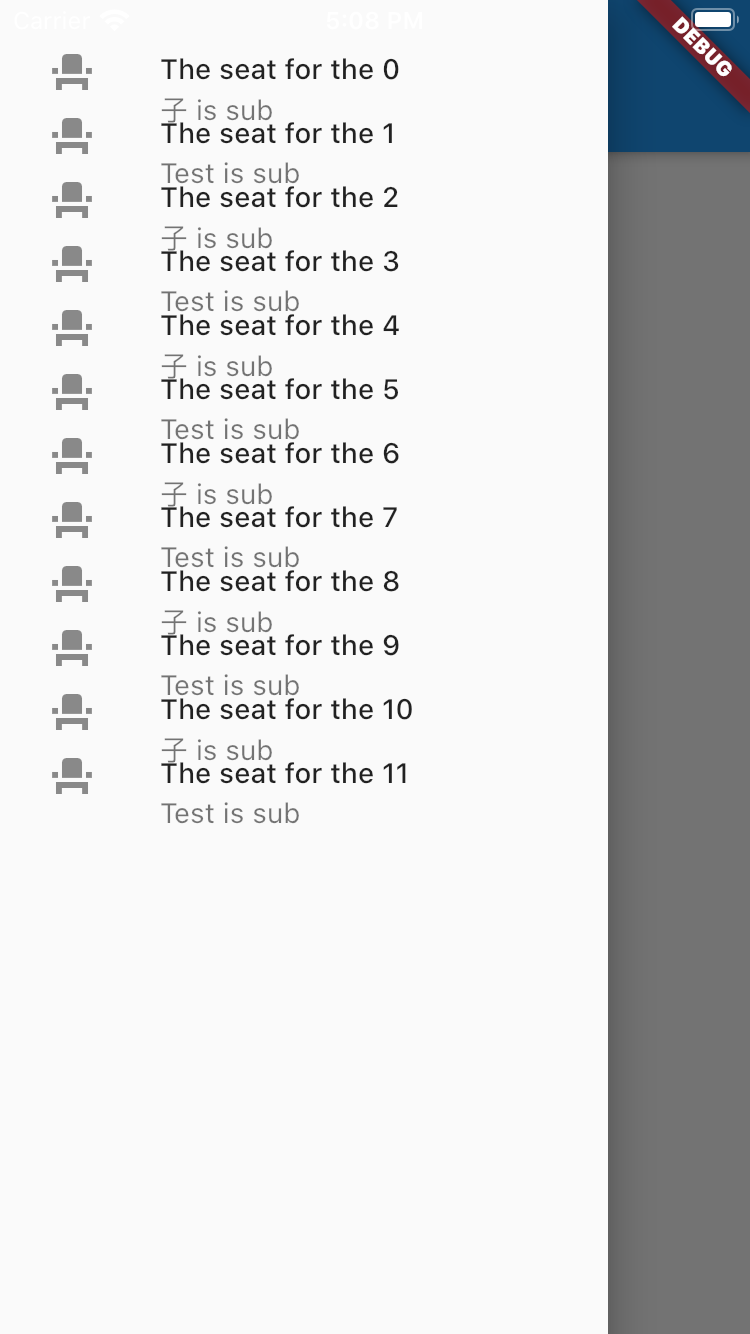This screenshot has height=1334, width=750.
Task: Select 'The seat for the 0' list item
Action: 280,70
